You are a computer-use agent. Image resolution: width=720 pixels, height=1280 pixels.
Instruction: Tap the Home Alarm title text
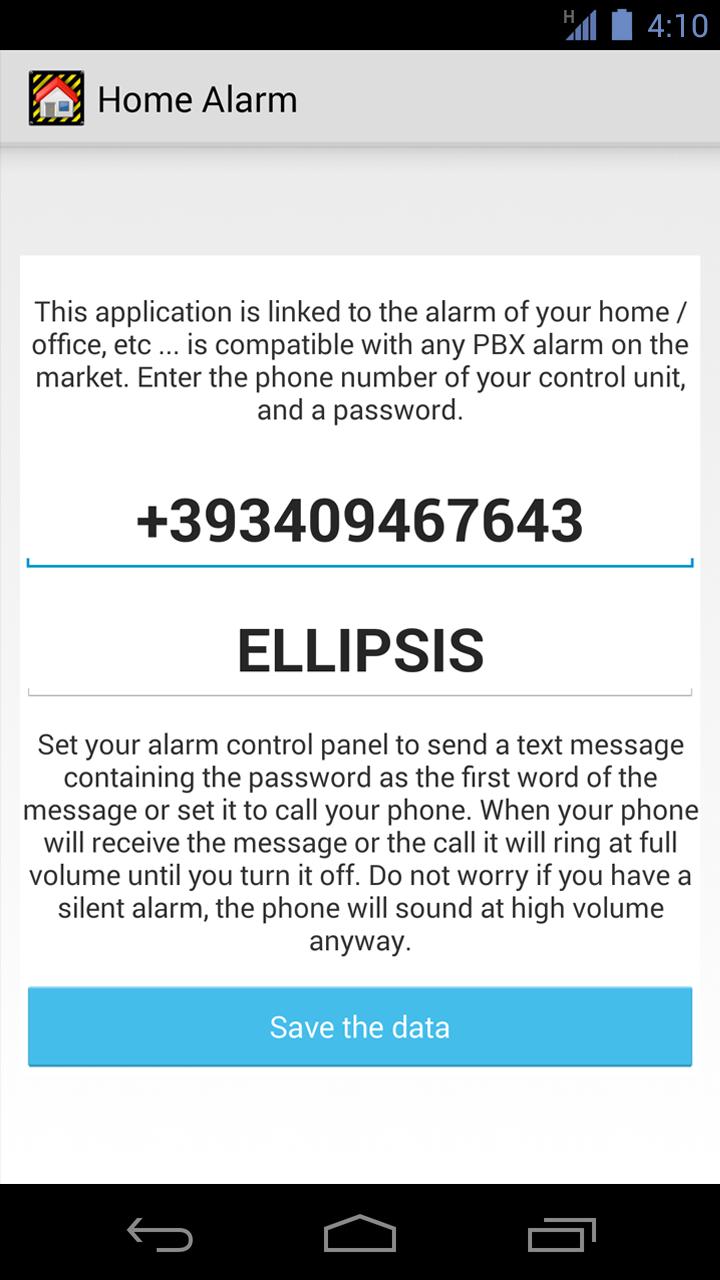point(196,99)
